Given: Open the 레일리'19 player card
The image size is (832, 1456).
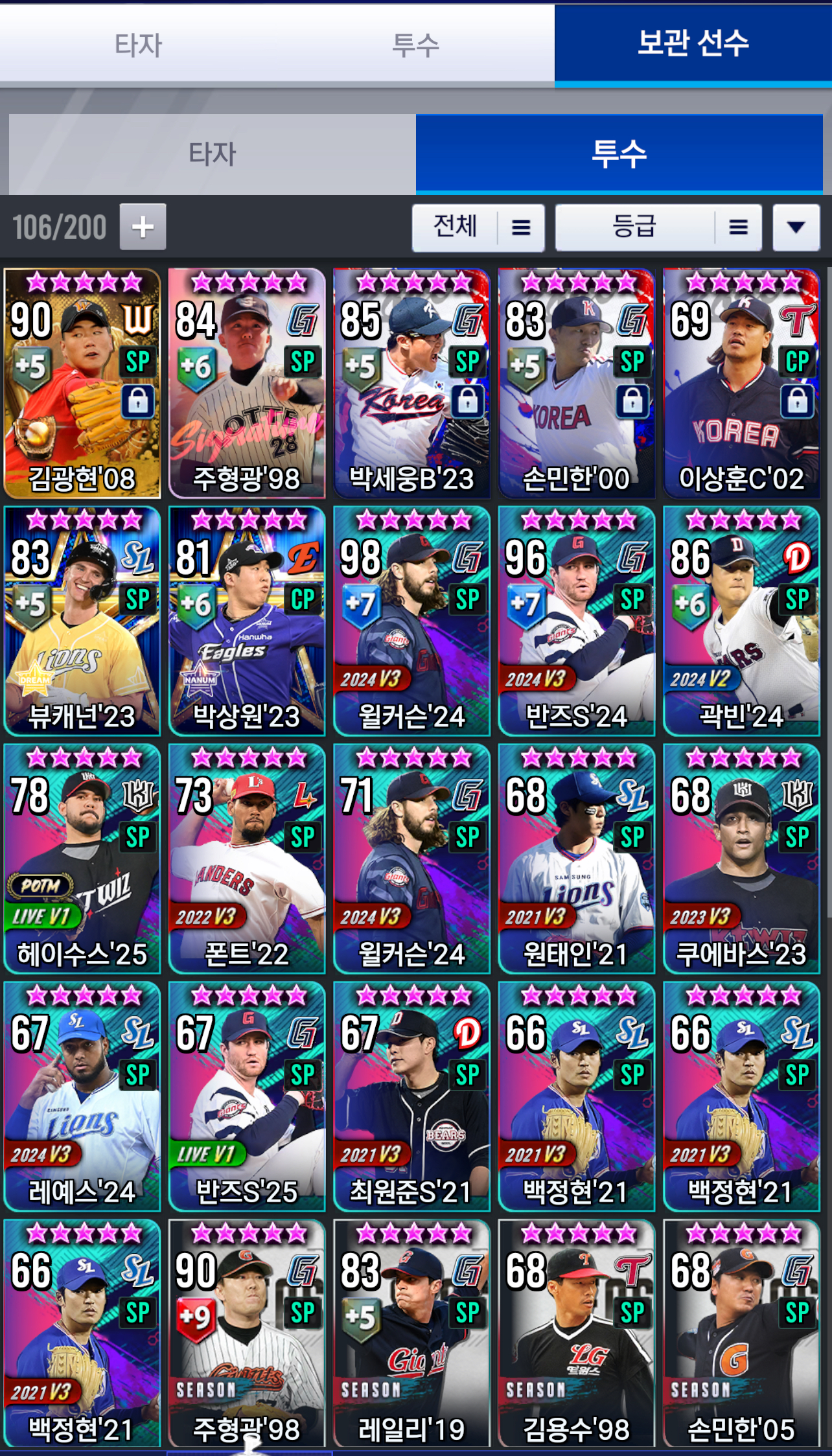Looking at the screenshot, I should click(411, 1334).
